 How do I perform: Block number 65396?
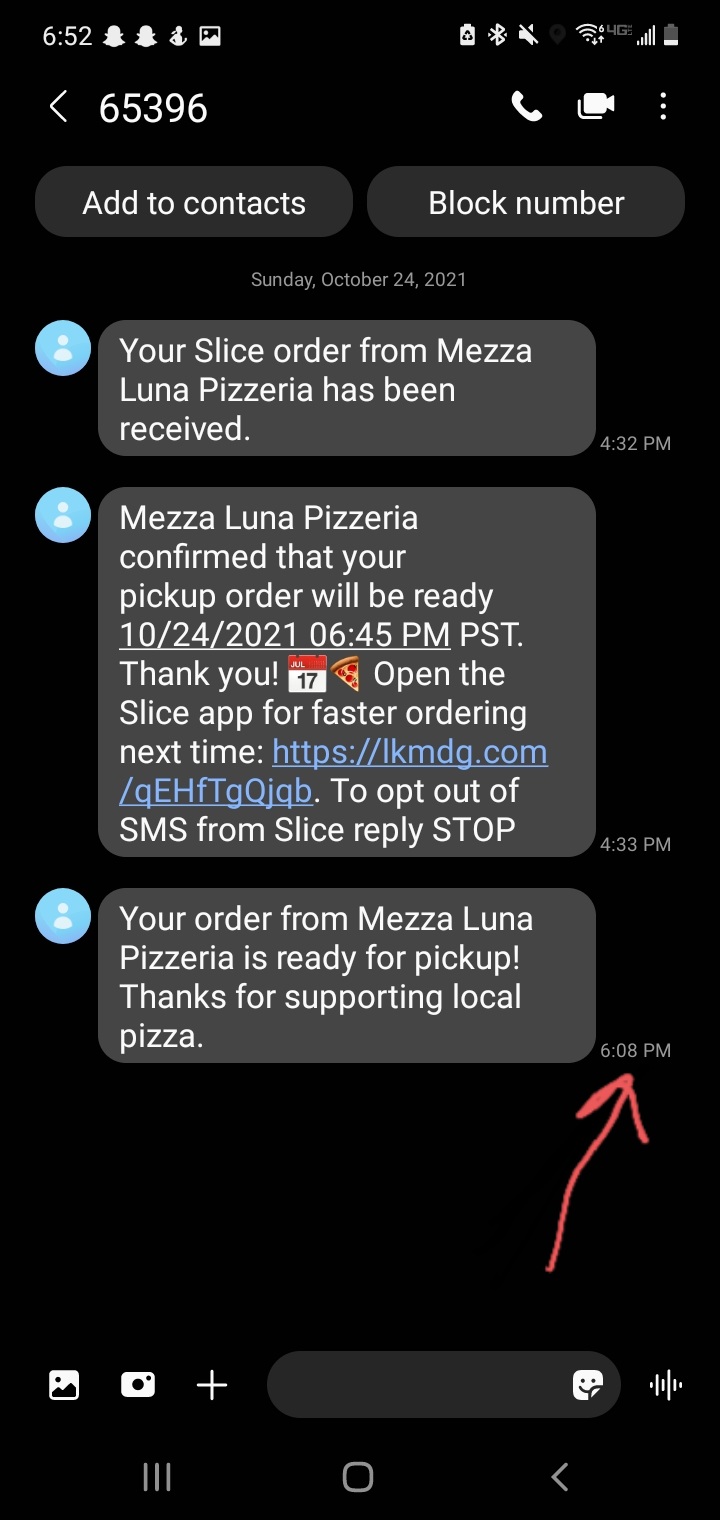pos(526,203)
